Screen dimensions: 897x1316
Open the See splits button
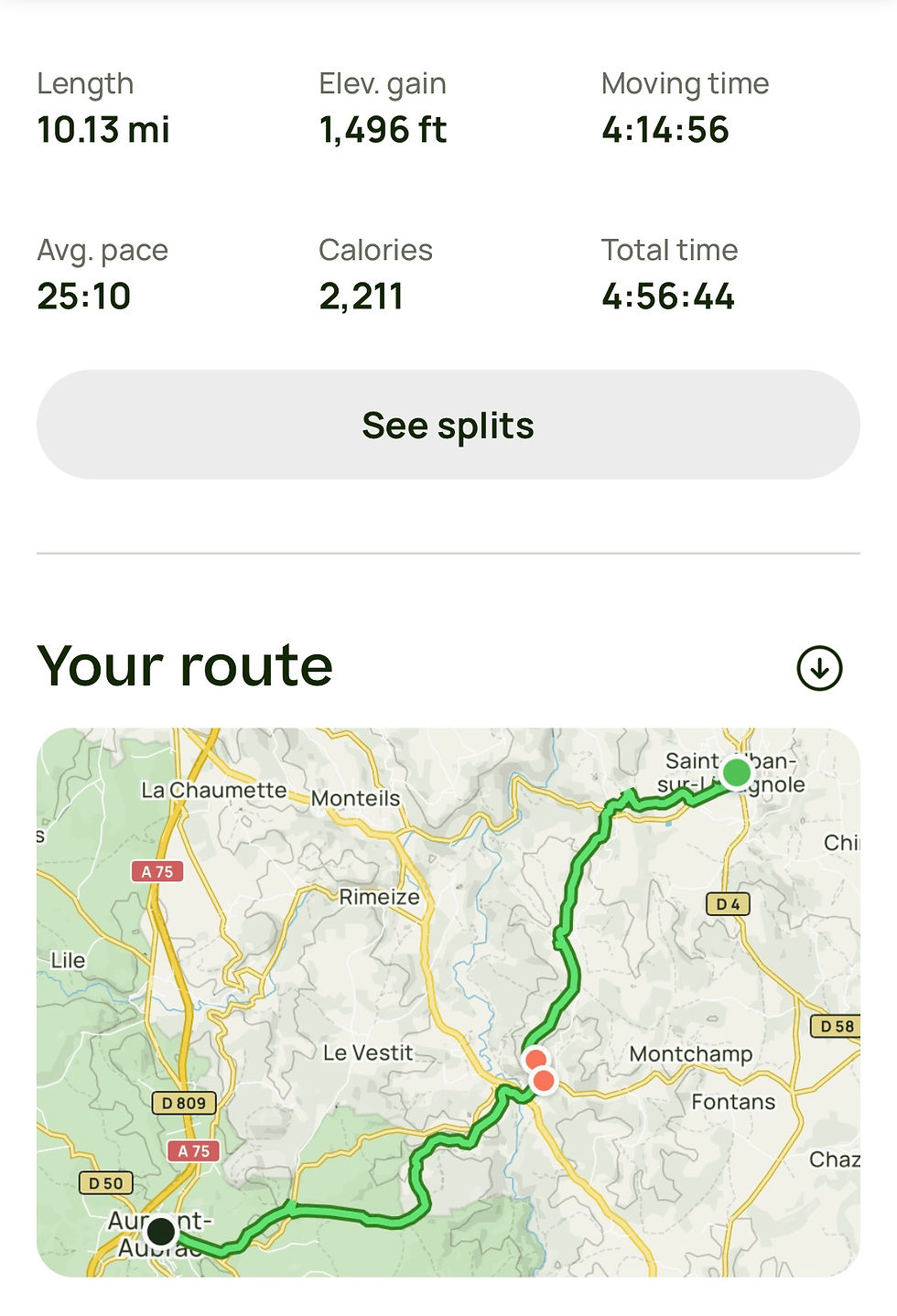point(448,425)
